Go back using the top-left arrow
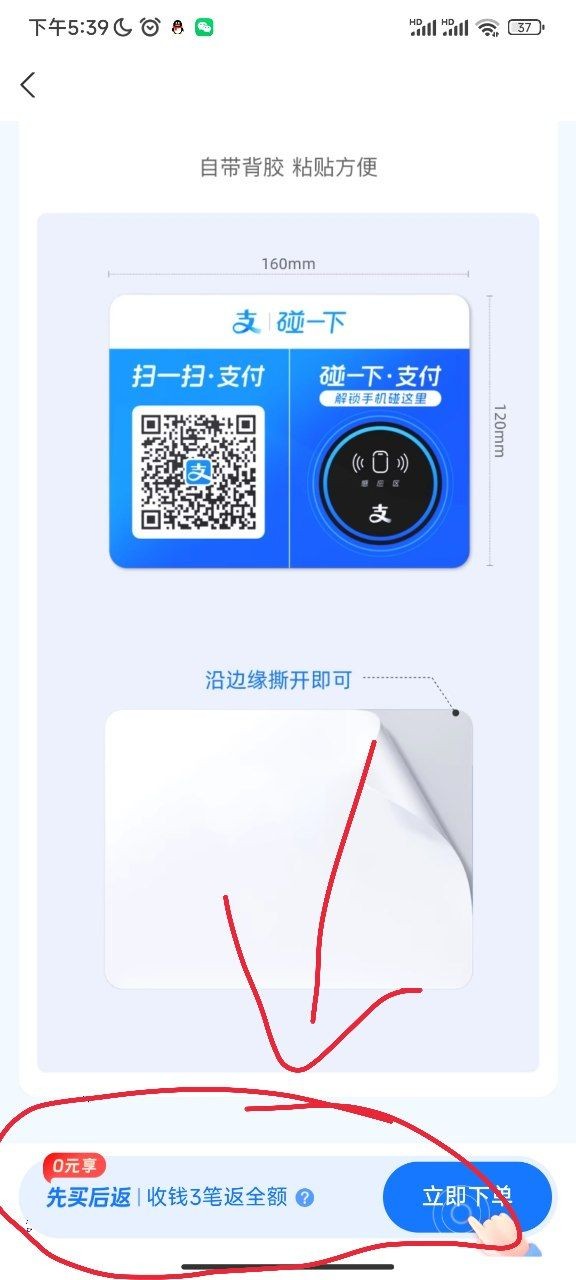 28,85
